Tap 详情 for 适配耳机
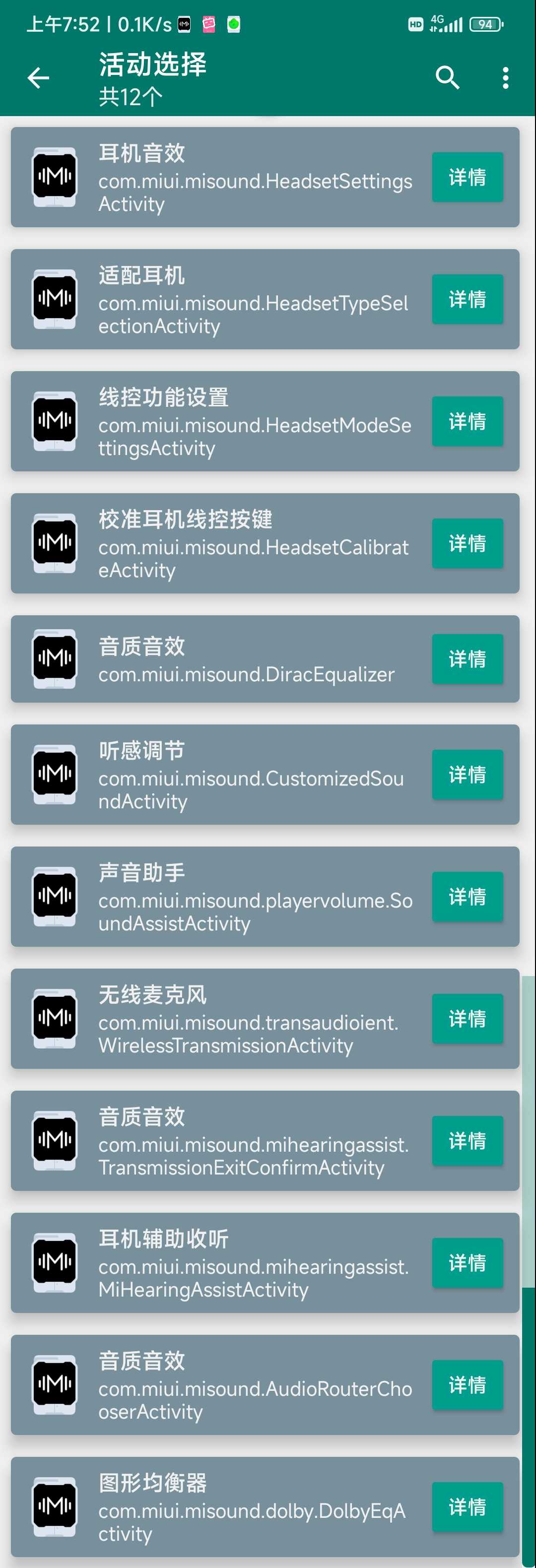 [x=467, y=299]
